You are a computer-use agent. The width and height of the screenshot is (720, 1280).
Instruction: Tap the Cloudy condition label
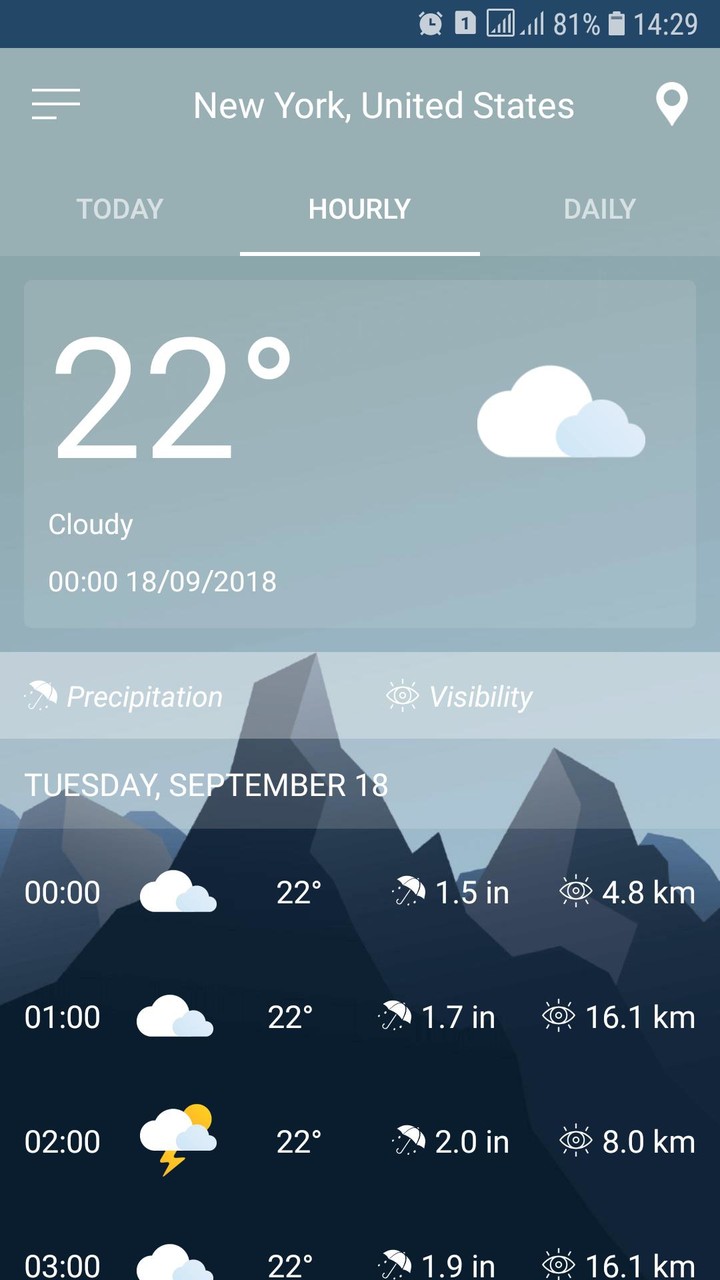pos(90,524)
